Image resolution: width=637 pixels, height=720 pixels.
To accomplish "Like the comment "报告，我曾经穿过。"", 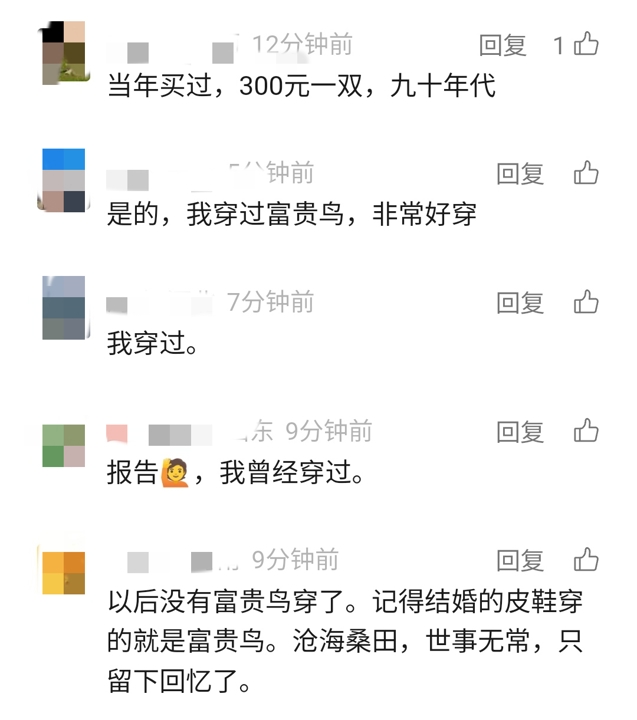I will click(586, 431).
